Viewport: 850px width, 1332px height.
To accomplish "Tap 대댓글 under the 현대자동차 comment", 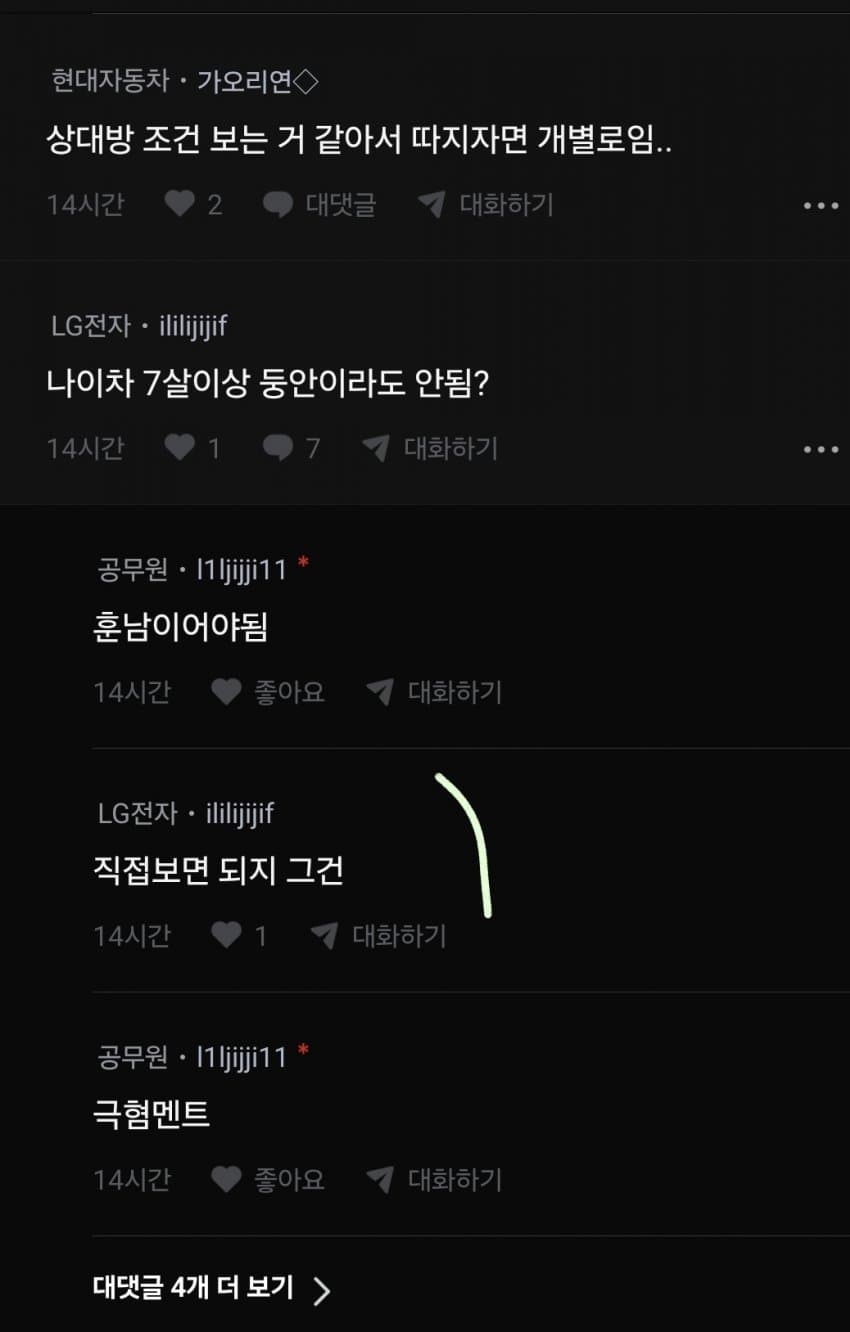I will (x=319, y=205).
